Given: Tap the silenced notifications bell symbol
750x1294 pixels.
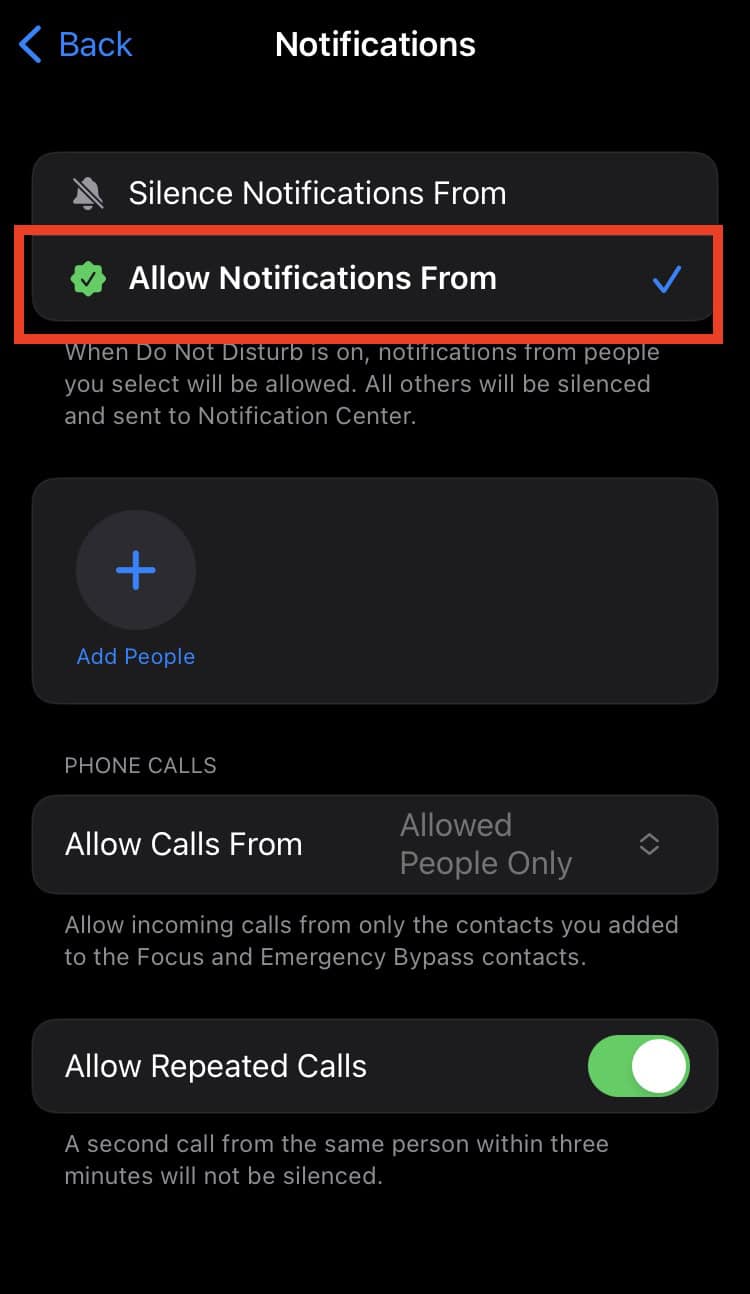Looking at the screenshot, I should [88, 192].
